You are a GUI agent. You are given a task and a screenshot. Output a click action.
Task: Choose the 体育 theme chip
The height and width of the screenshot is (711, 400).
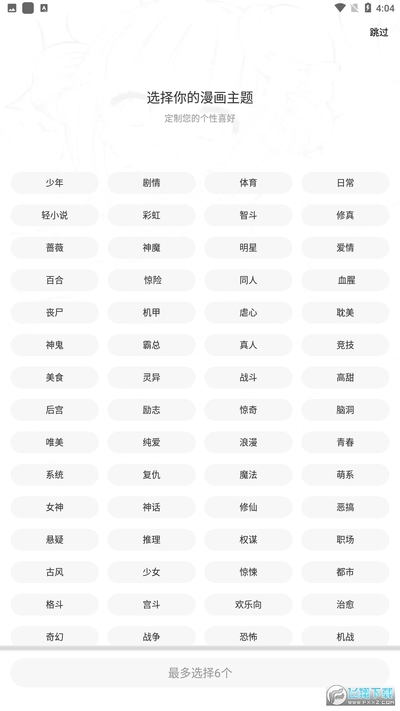[x=248, y=183]
